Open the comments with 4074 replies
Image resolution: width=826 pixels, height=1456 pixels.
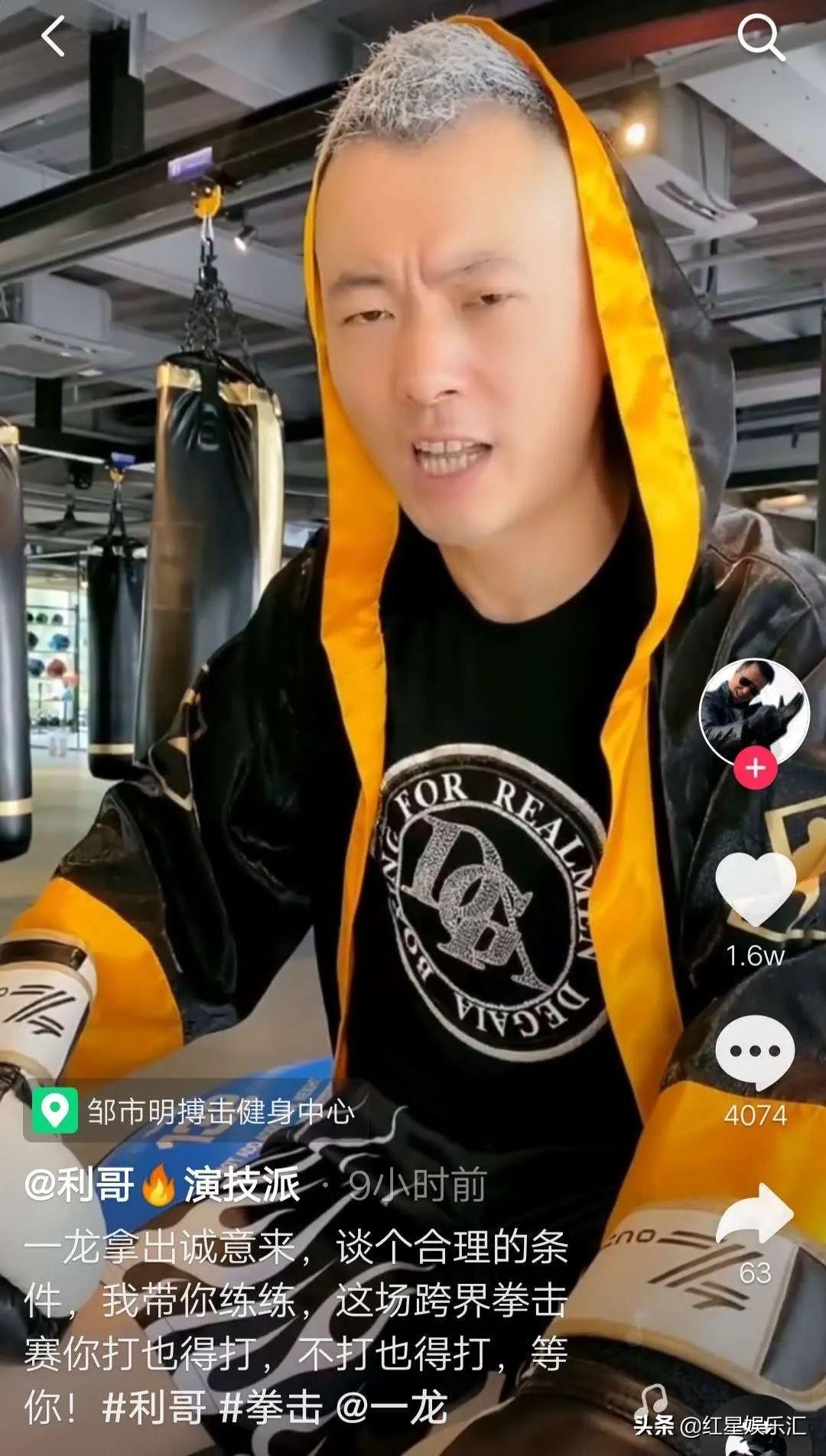point(755,1053)
